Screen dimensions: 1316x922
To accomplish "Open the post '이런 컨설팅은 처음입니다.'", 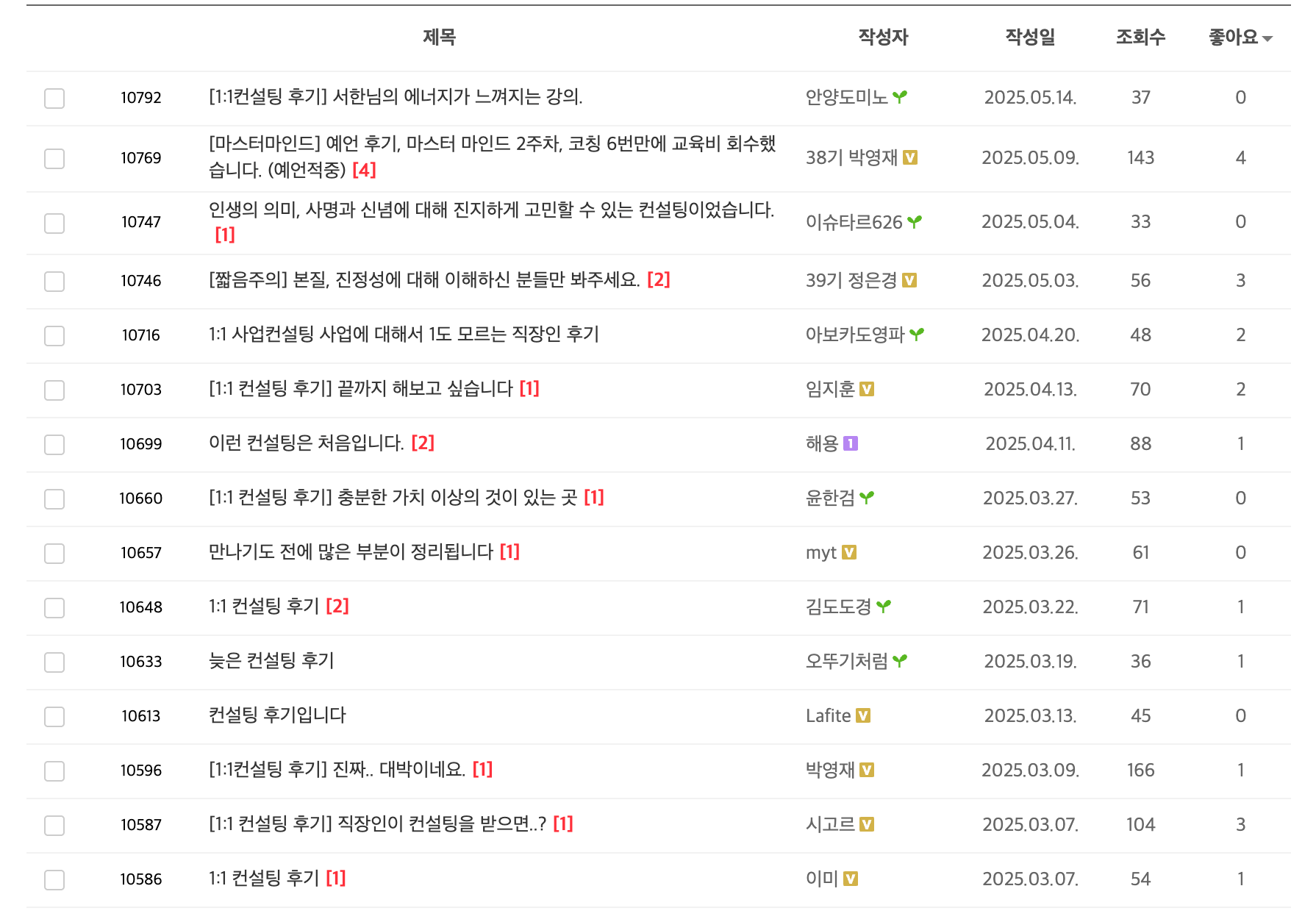I will [x=306, y=443].
